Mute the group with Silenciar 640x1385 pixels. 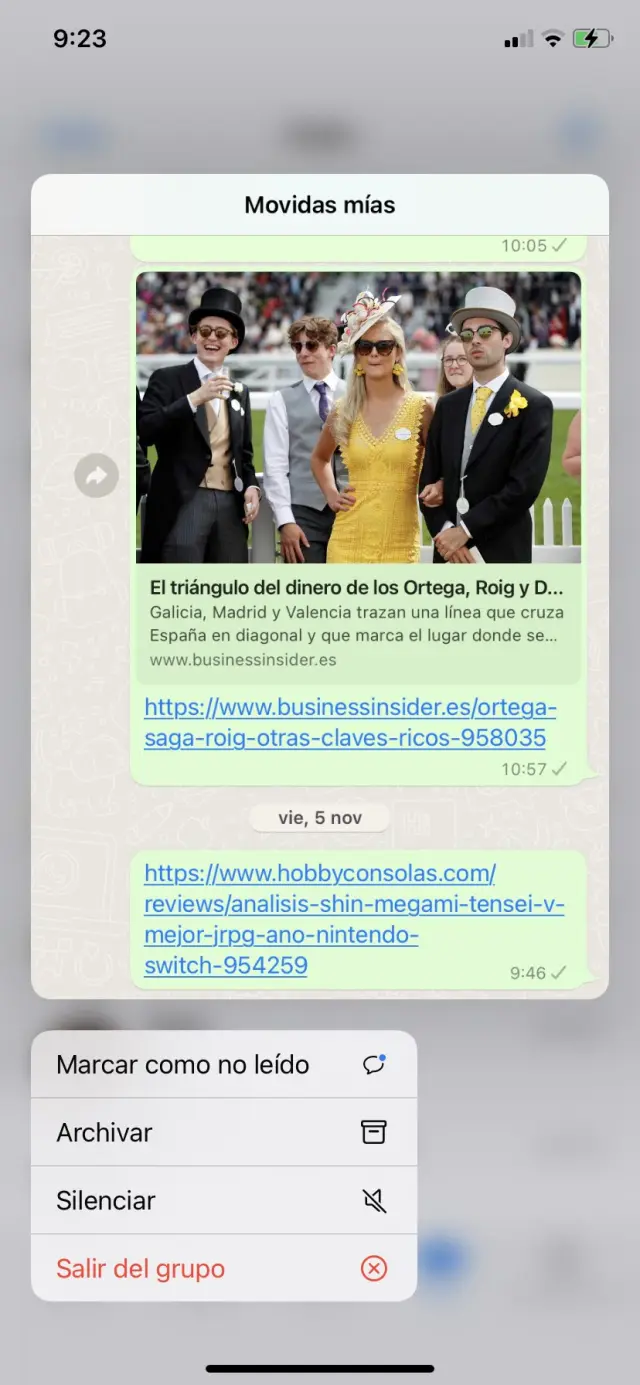pos(223,1201)
